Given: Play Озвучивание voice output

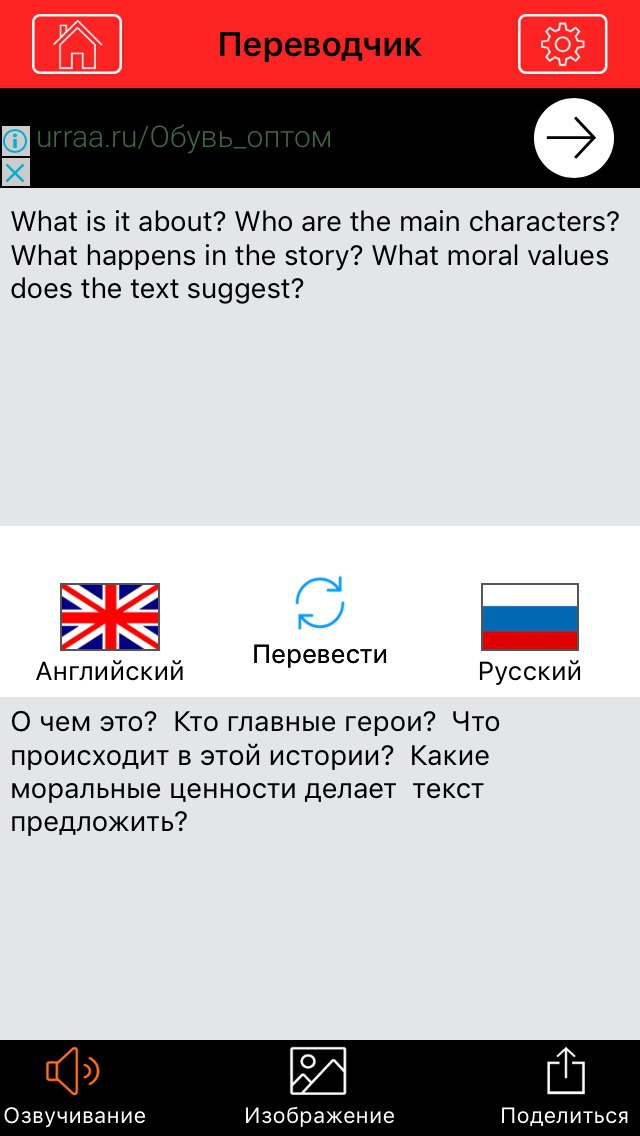Looking at the screenshot, I should (x=73, y=1087).
